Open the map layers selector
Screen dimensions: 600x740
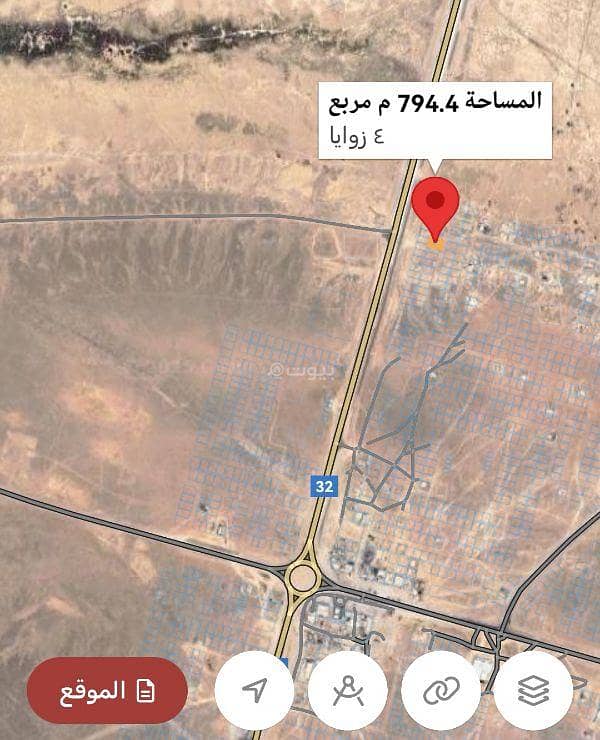pyautogui.click(x=532, y=690)
